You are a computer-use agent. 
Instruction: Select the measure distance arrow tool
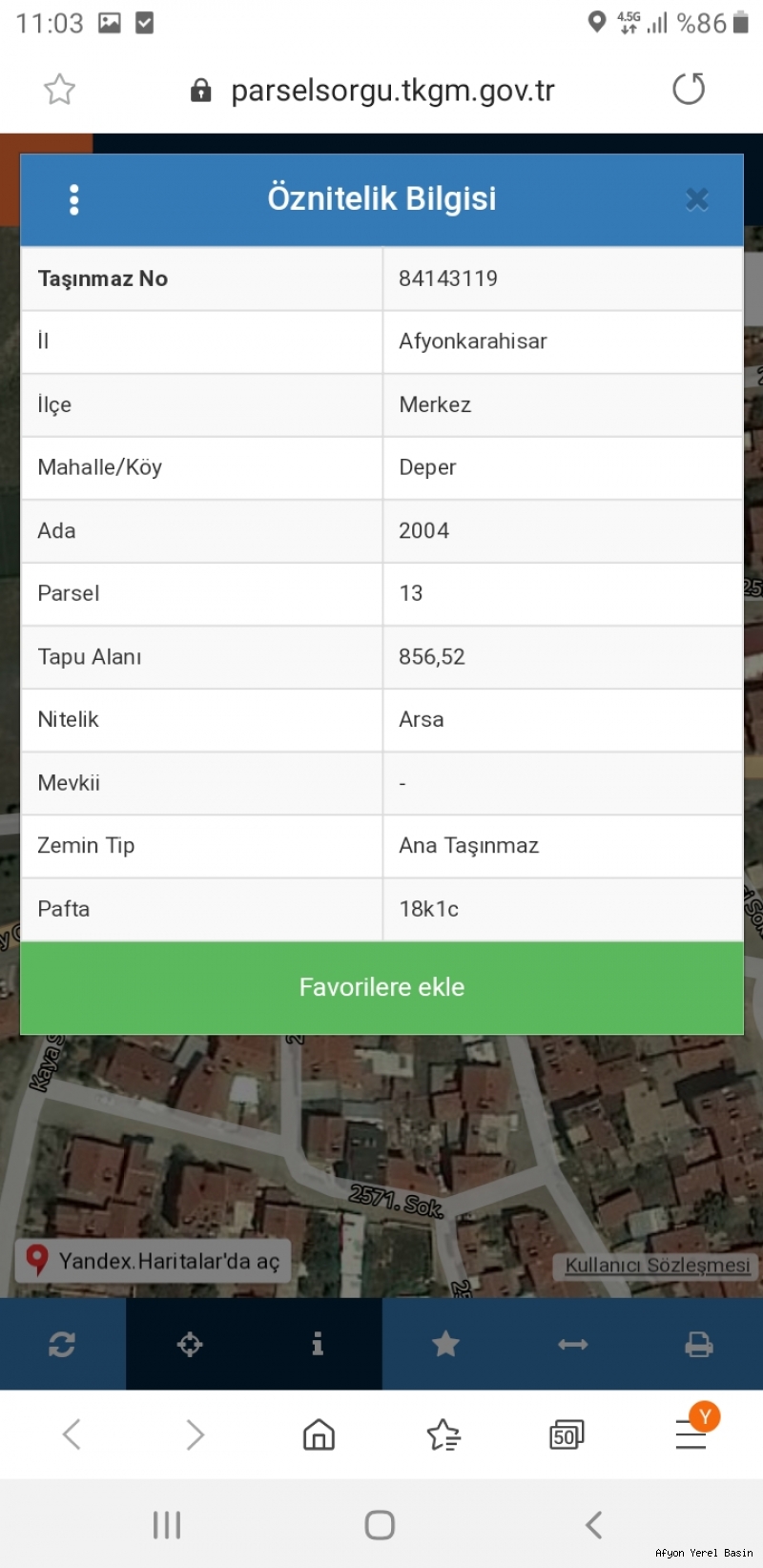[573, 1344]
